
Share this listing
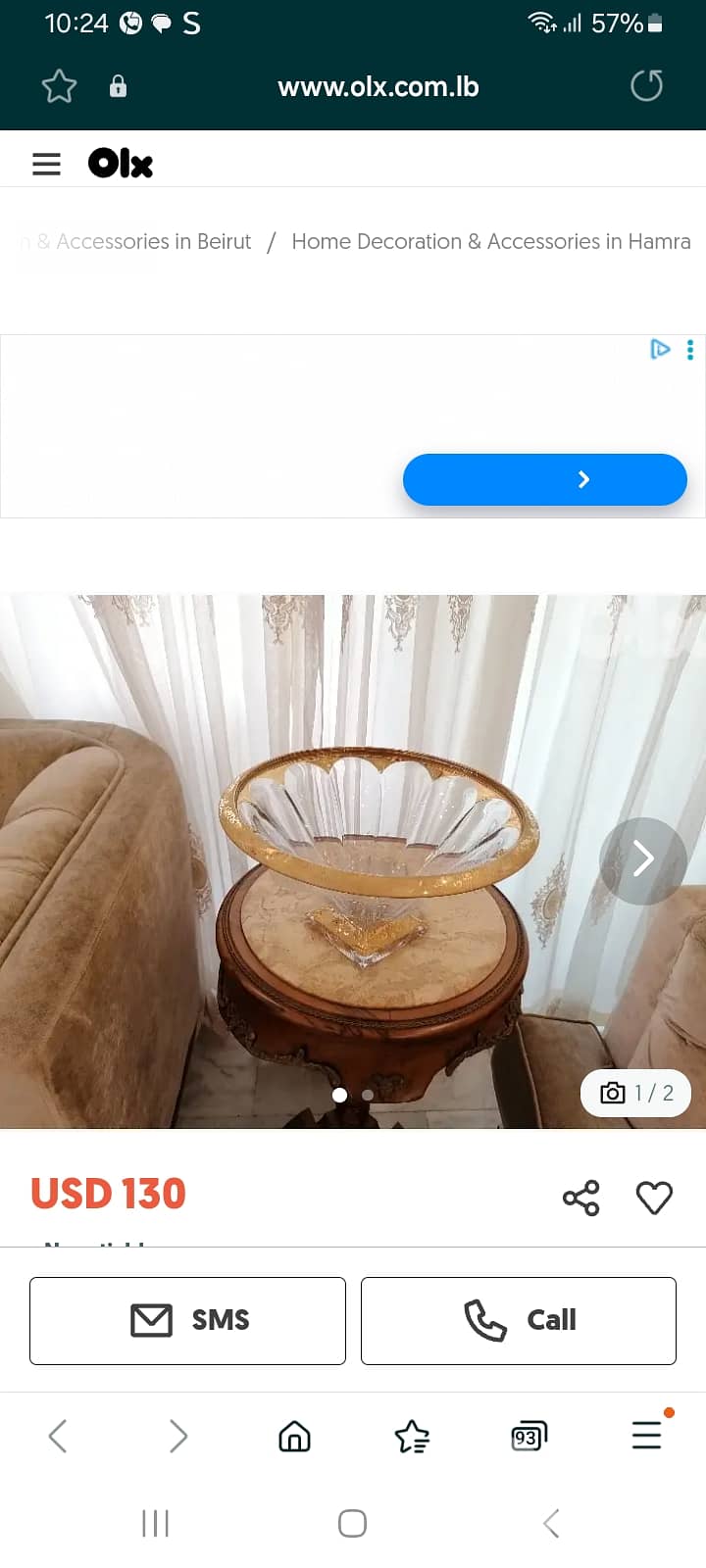(580, 1198)
